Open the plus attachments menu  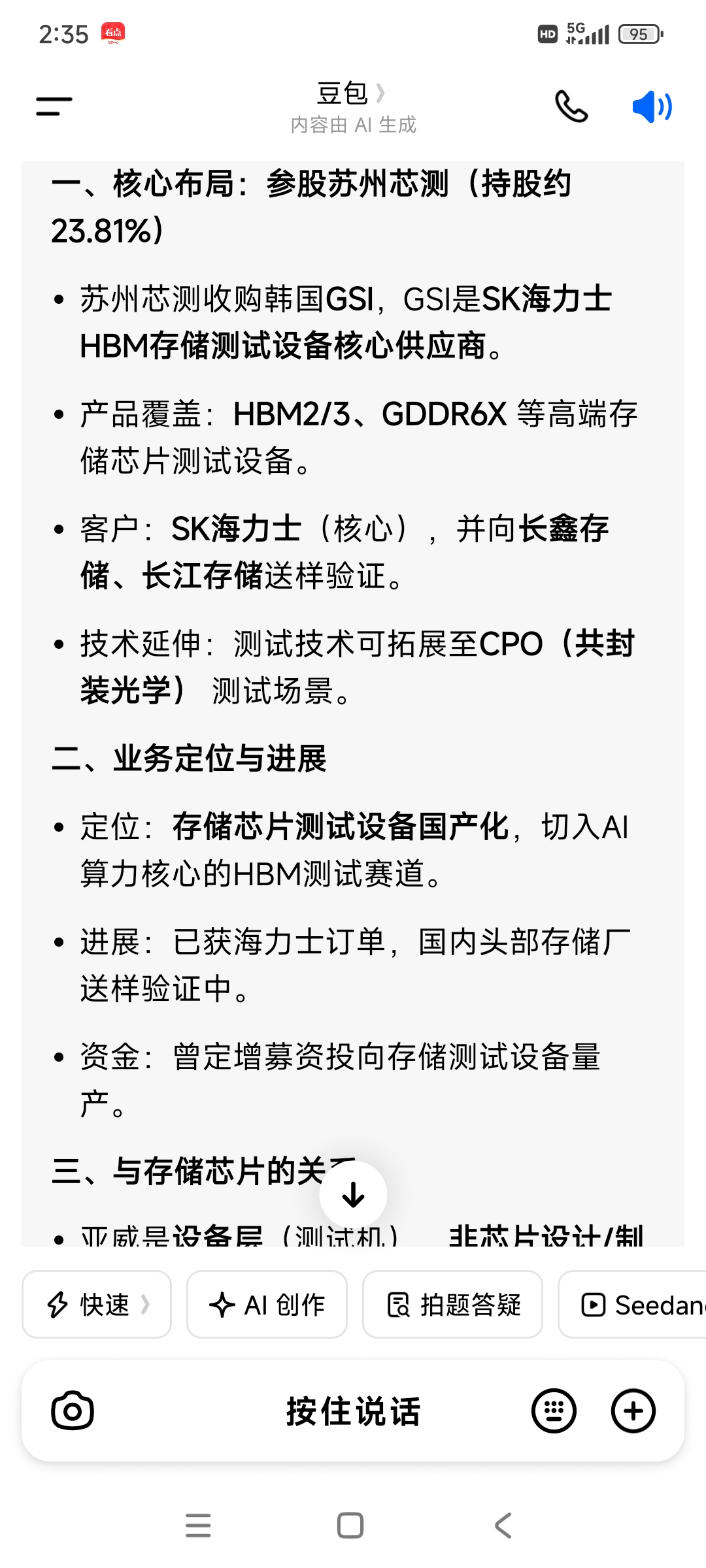[x=633, y=1411]
